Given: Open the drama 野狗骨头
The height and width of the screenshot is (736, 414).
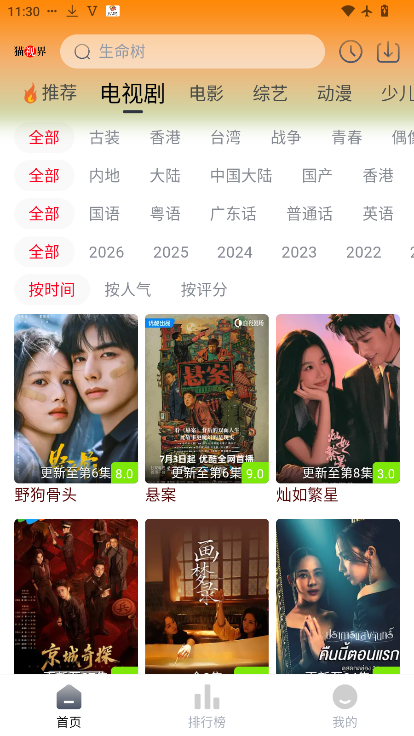Looking at the screenshot, I should 76,408.
